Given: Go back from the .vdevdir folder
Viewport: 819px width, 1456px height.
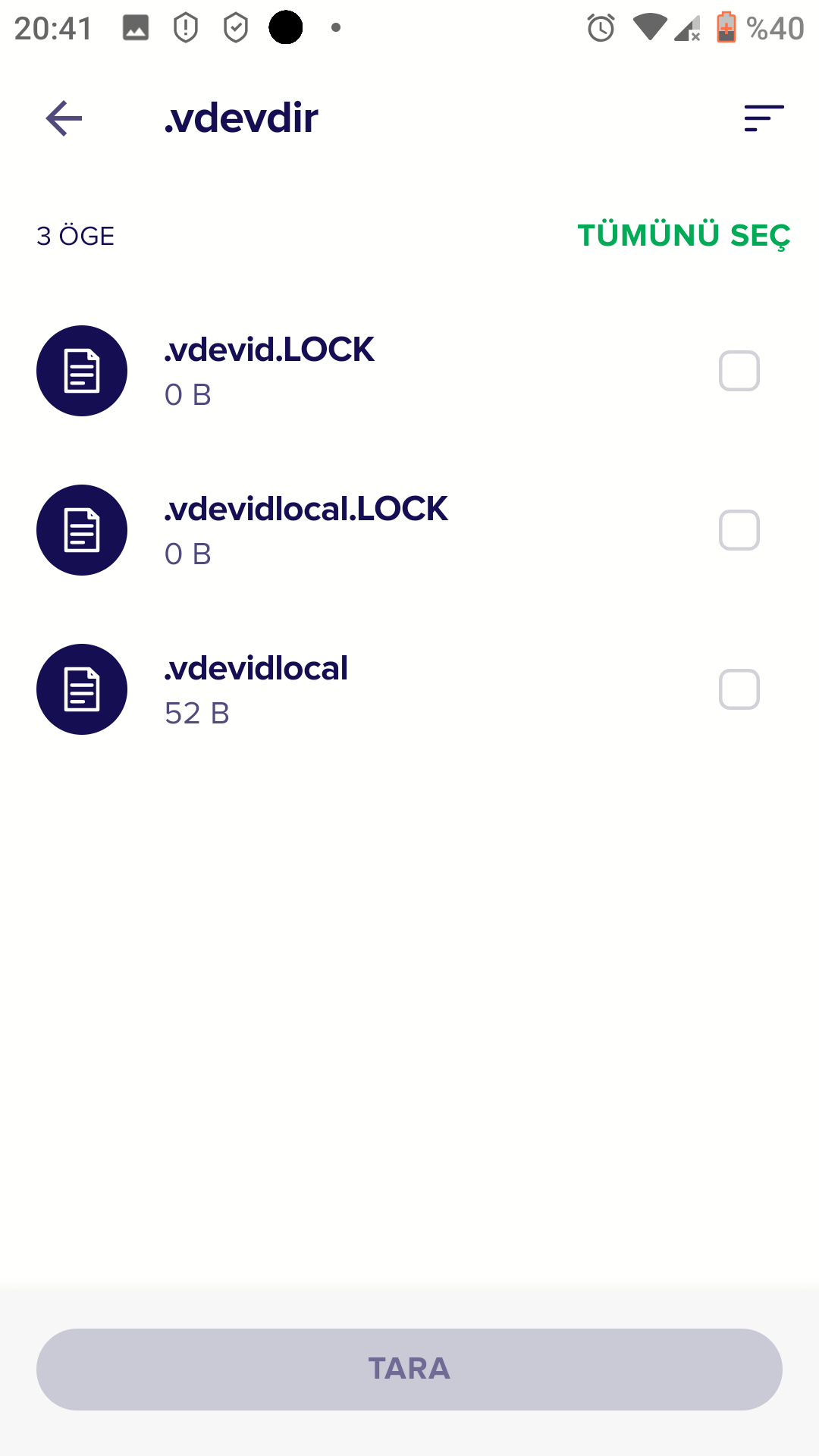Looking at the screenshot, I should [64, 118].
